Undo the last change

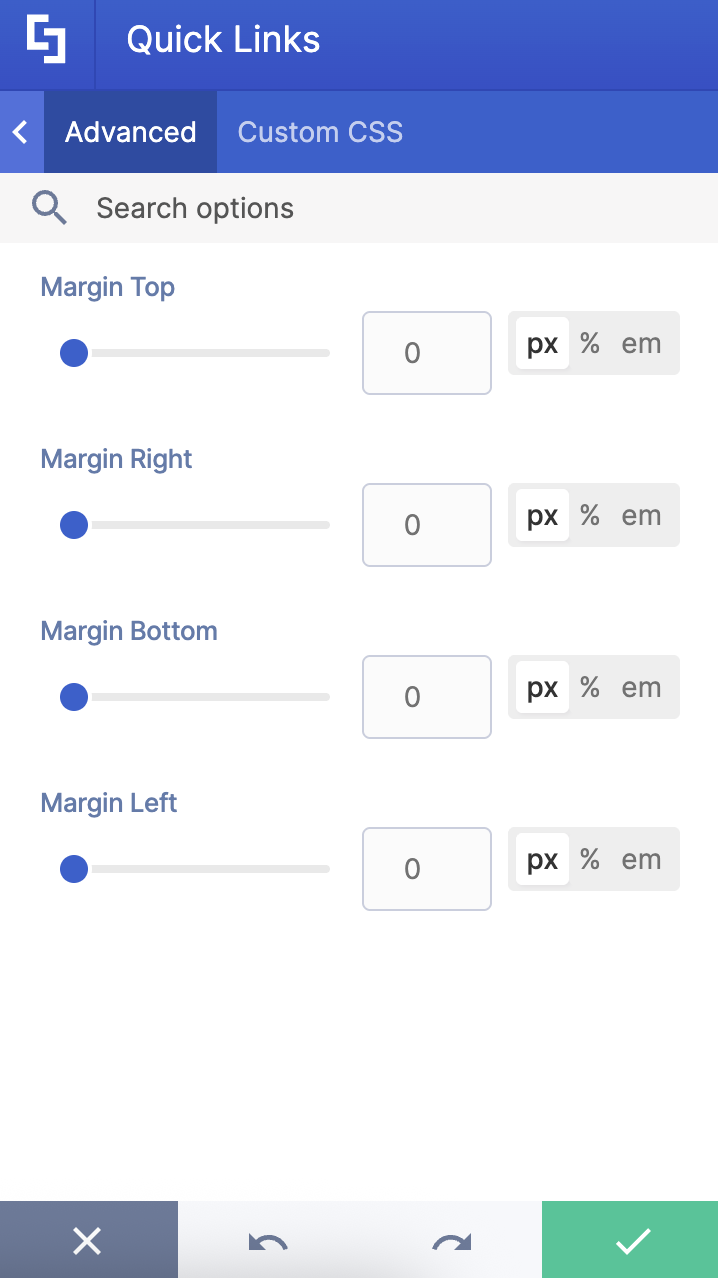(x=268, y=1242)
